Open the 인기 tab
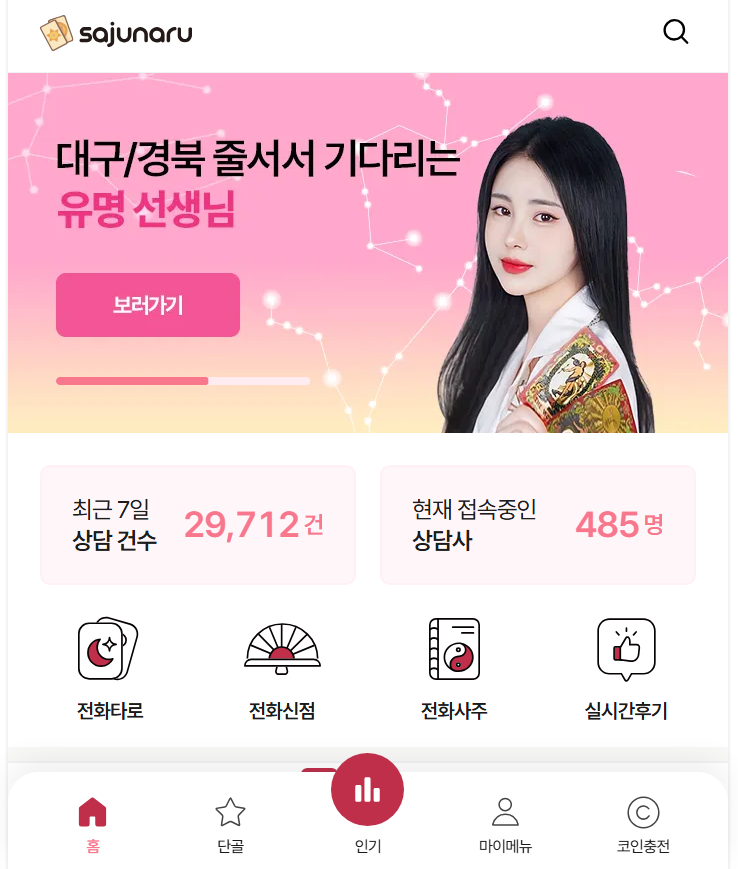The height and width of the screenshot is (869, 738). (x=367, y=800)
